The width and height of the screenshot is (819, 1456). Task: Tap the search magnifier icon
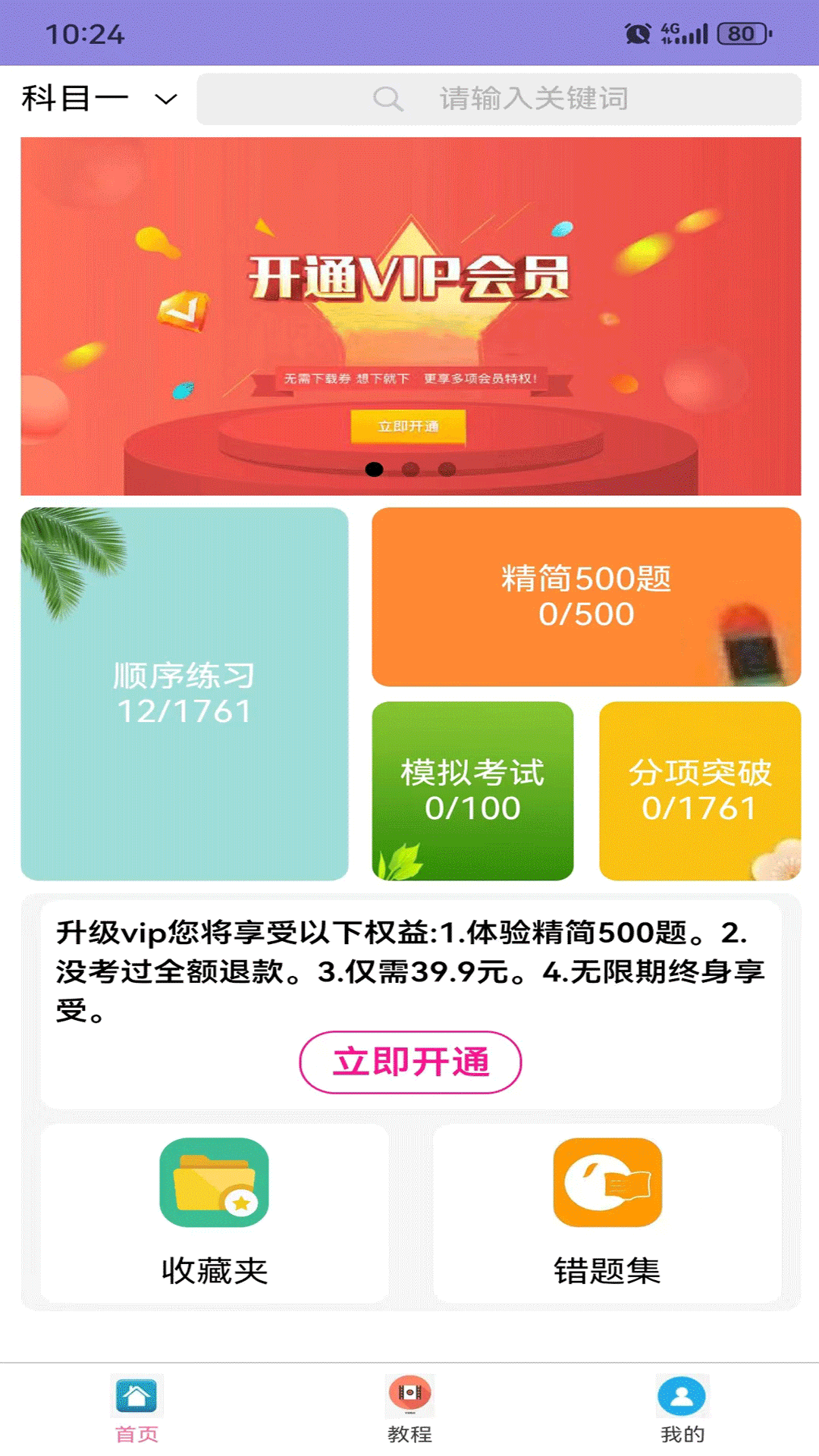click(388, 99)
